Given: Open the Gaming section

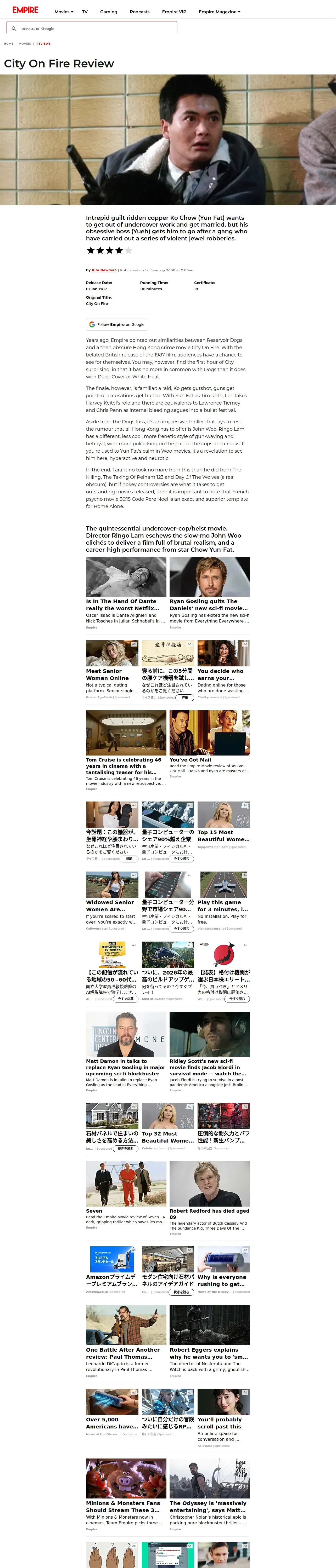Looking at the screenshot, I should (x=109, y=11).
